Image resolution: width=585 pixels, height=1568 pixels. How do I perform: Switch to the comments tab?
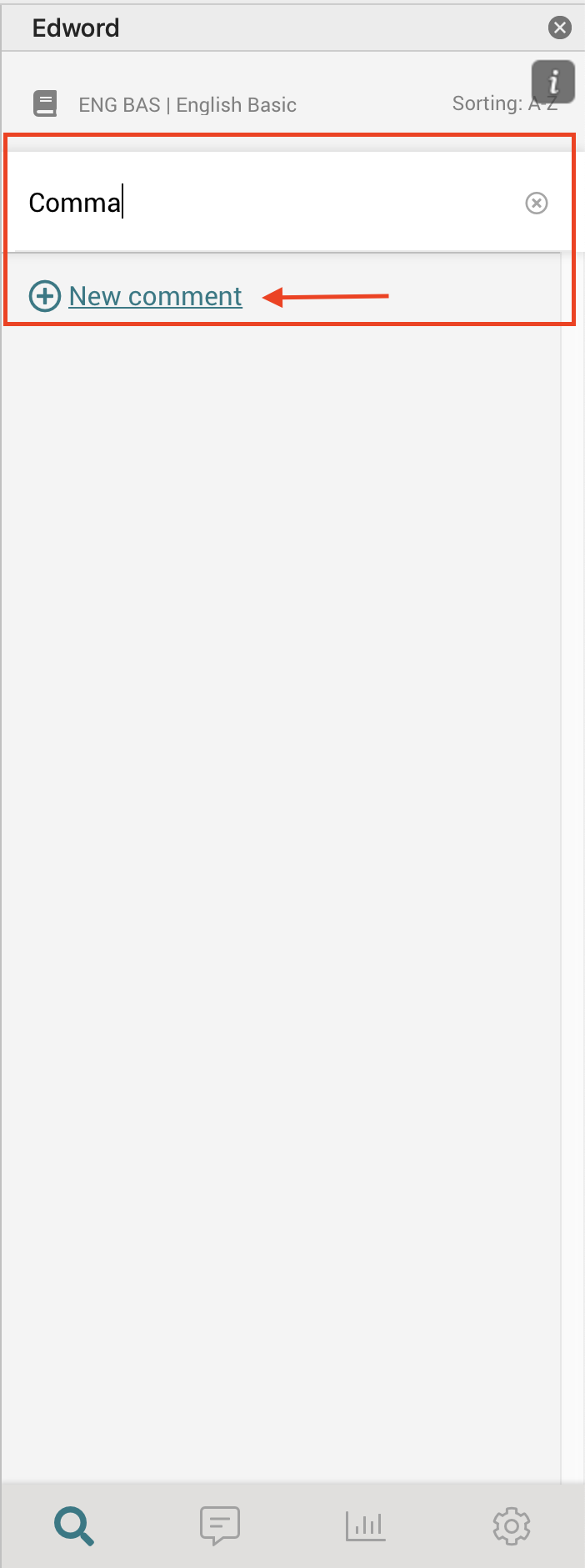pos(220,1526)
